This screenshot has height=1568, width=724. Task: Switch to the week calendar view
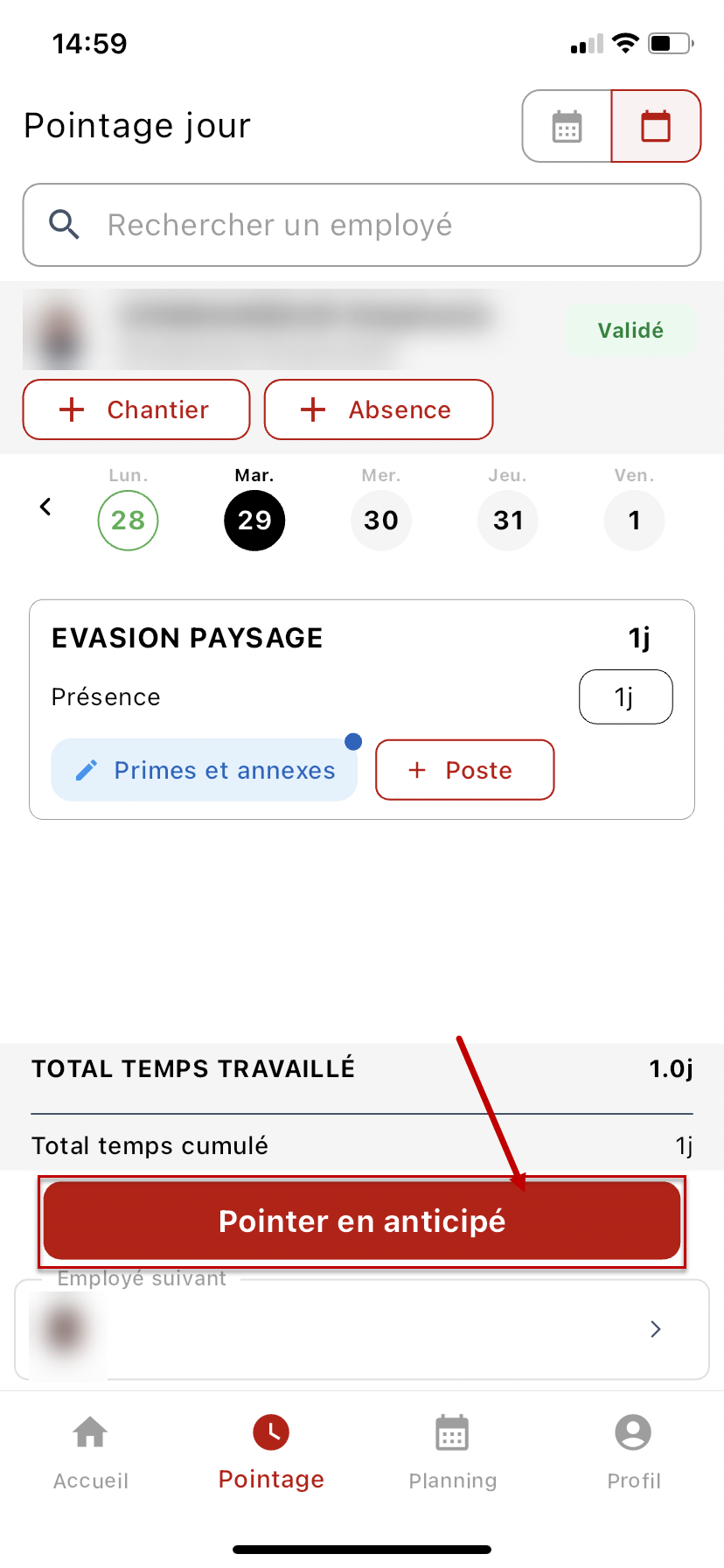[x=567, y=127]
